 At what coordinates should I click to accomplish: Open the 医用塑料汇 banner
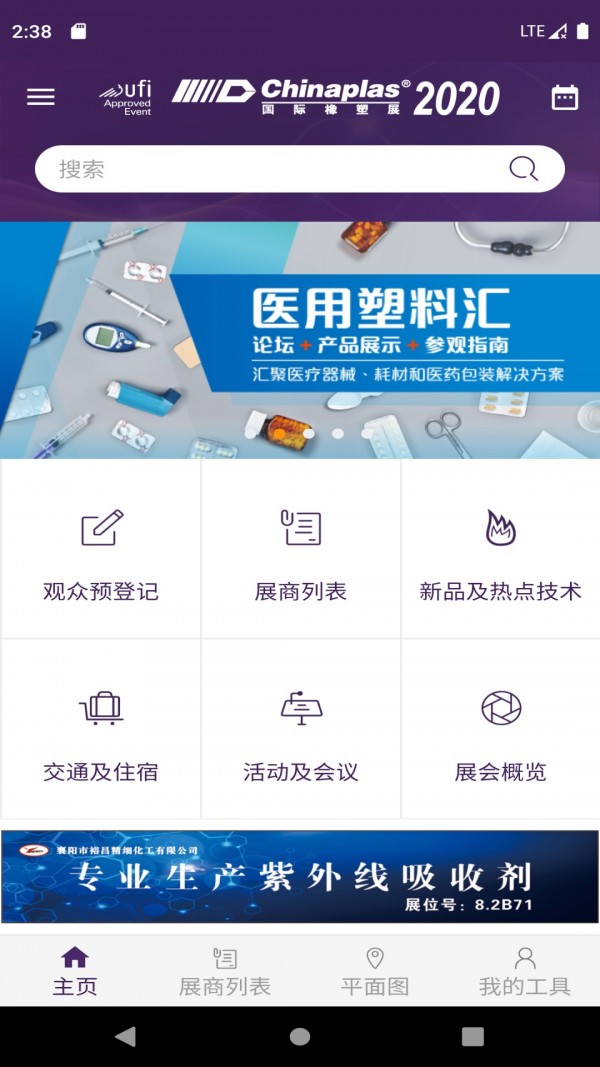tap(300, 340)
